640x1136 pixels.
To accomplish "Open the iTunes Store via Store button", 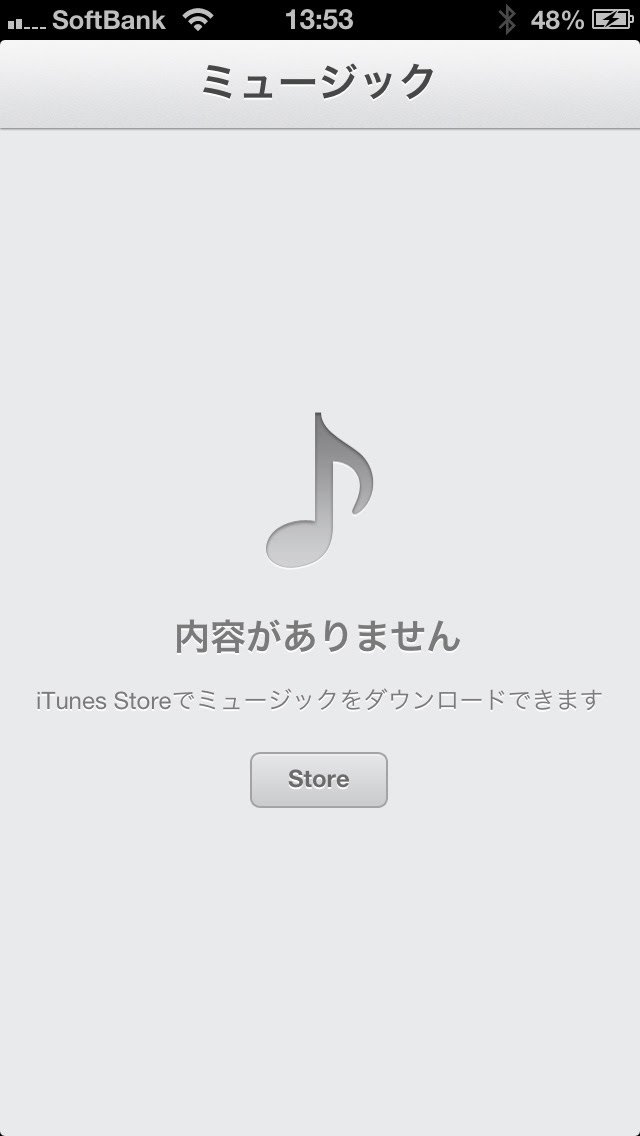I will (x=318, y=779).
